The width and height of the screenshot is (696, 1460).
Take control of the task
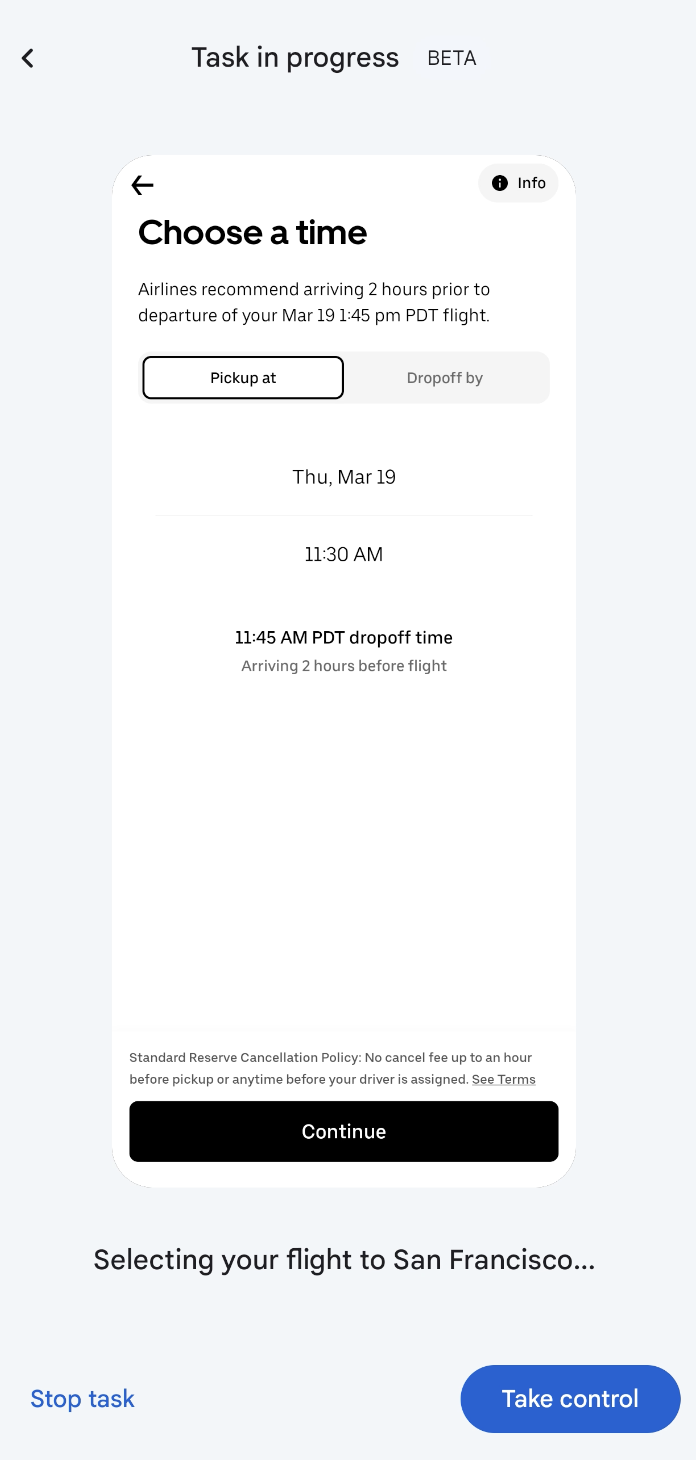(x=570, y=1398)
